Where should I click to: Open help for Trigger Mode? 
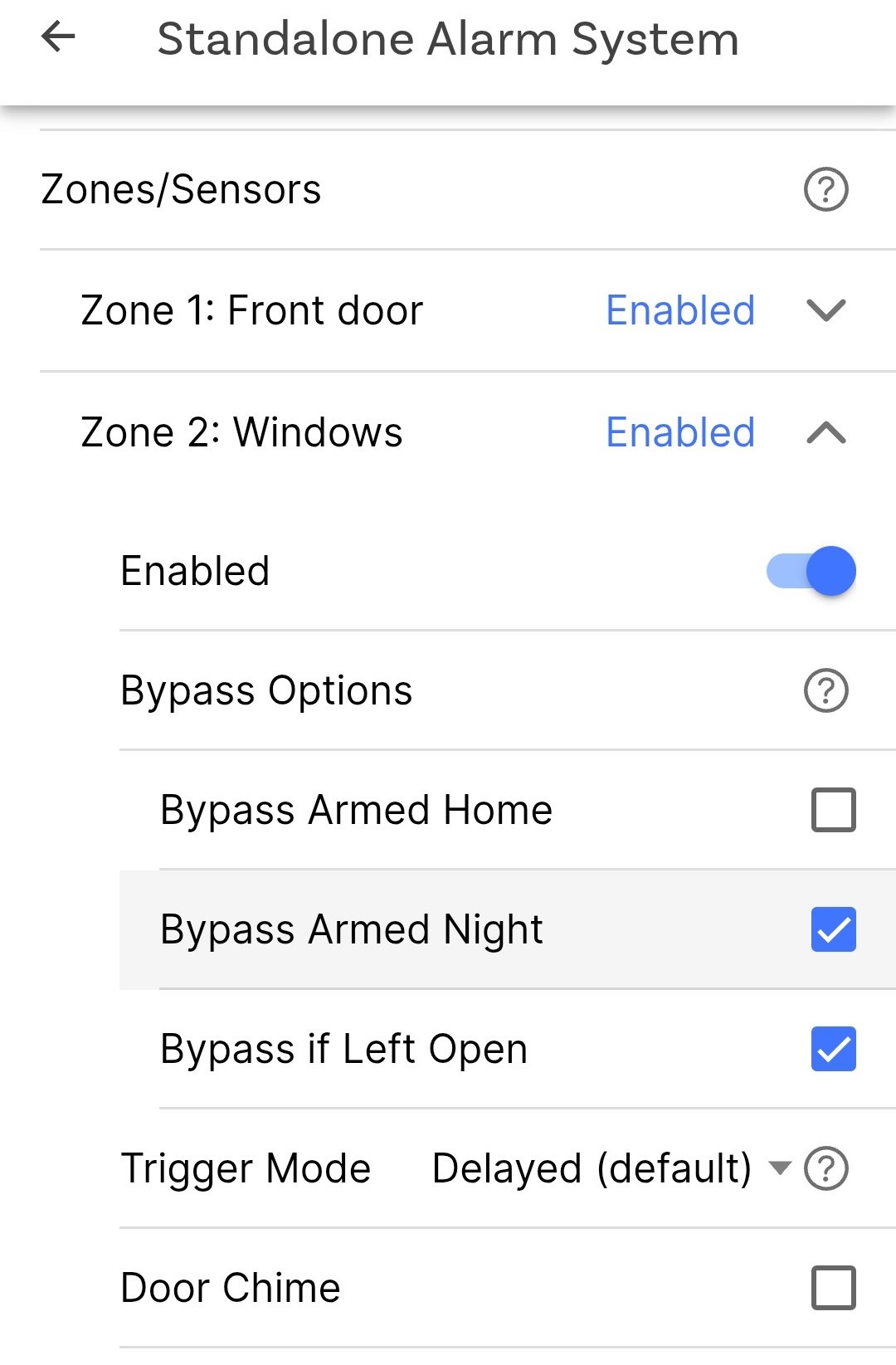coord(826,1168)
